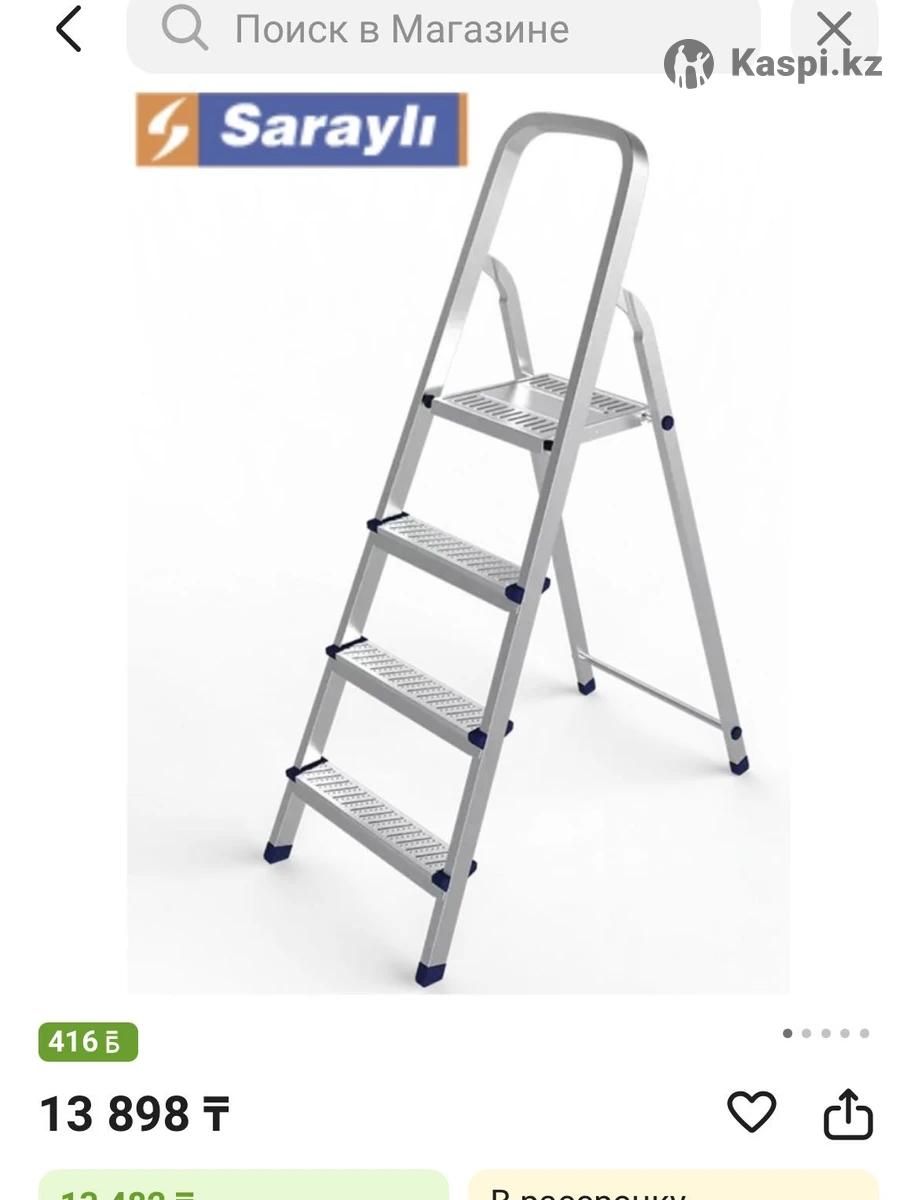918x1200 pixels.
Task: Select the В рассрочку installment option
Action: point(672,1186)
